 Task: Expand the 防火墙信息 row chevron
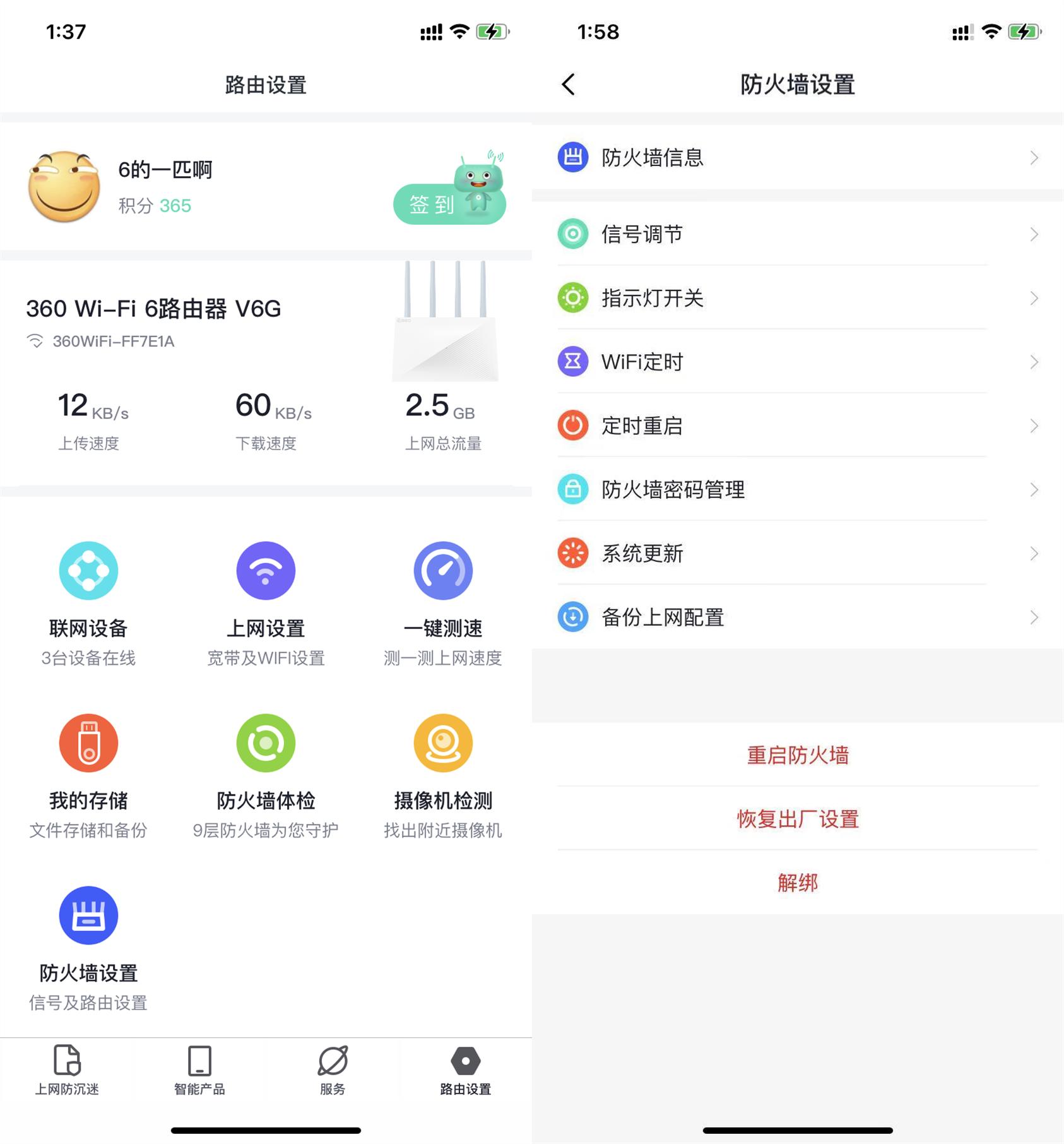coord(1034,158)
